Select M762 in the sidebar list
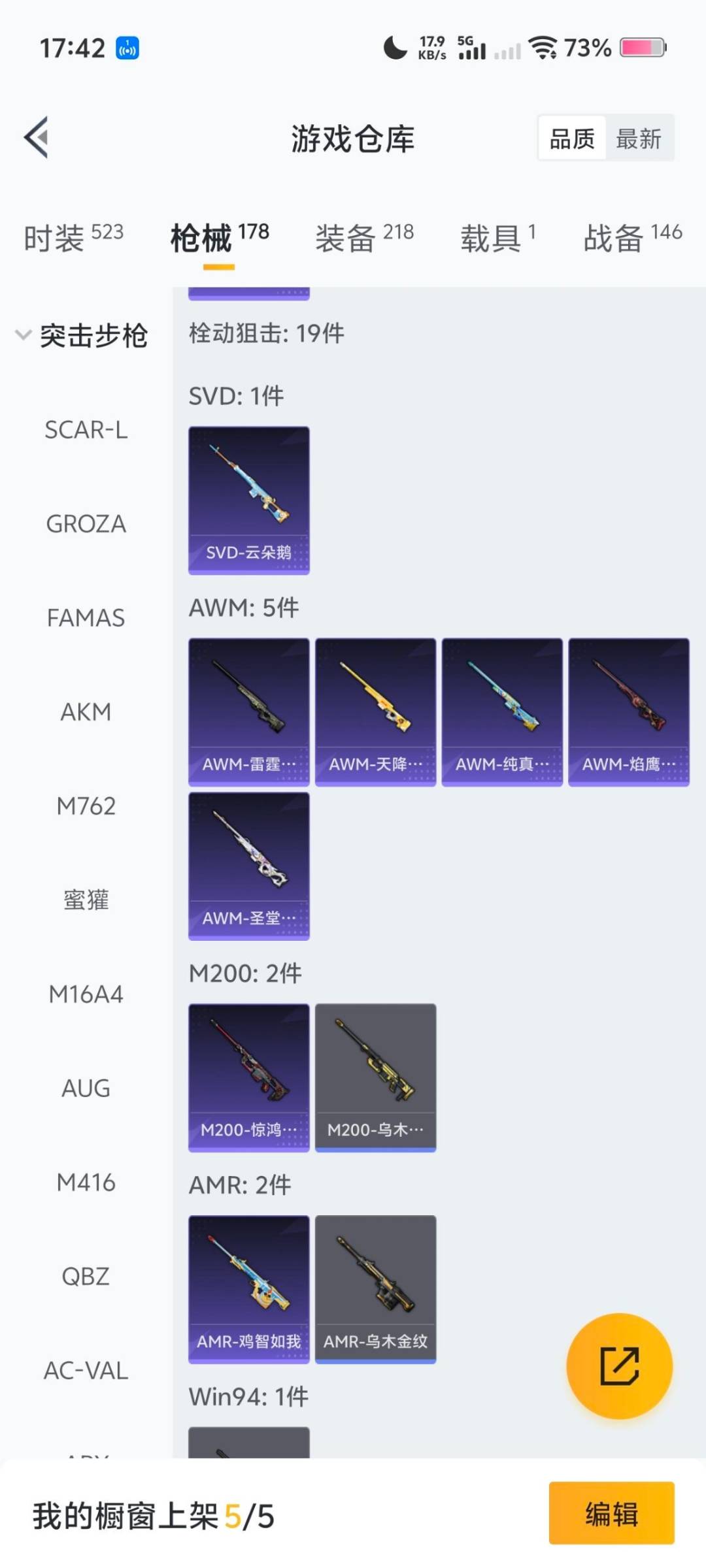Screen dimensions: 706x1568 pos(86,806)
